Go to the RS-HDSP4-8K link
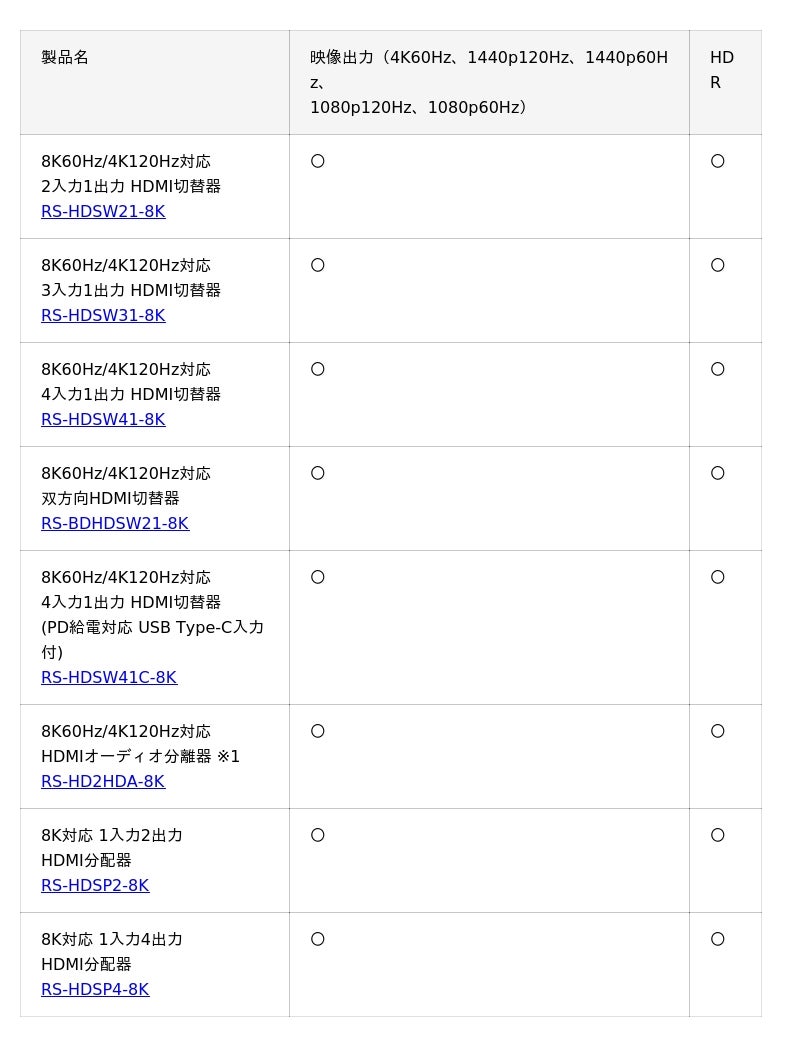The image size is (800, 1047). (x=95, y=990)
